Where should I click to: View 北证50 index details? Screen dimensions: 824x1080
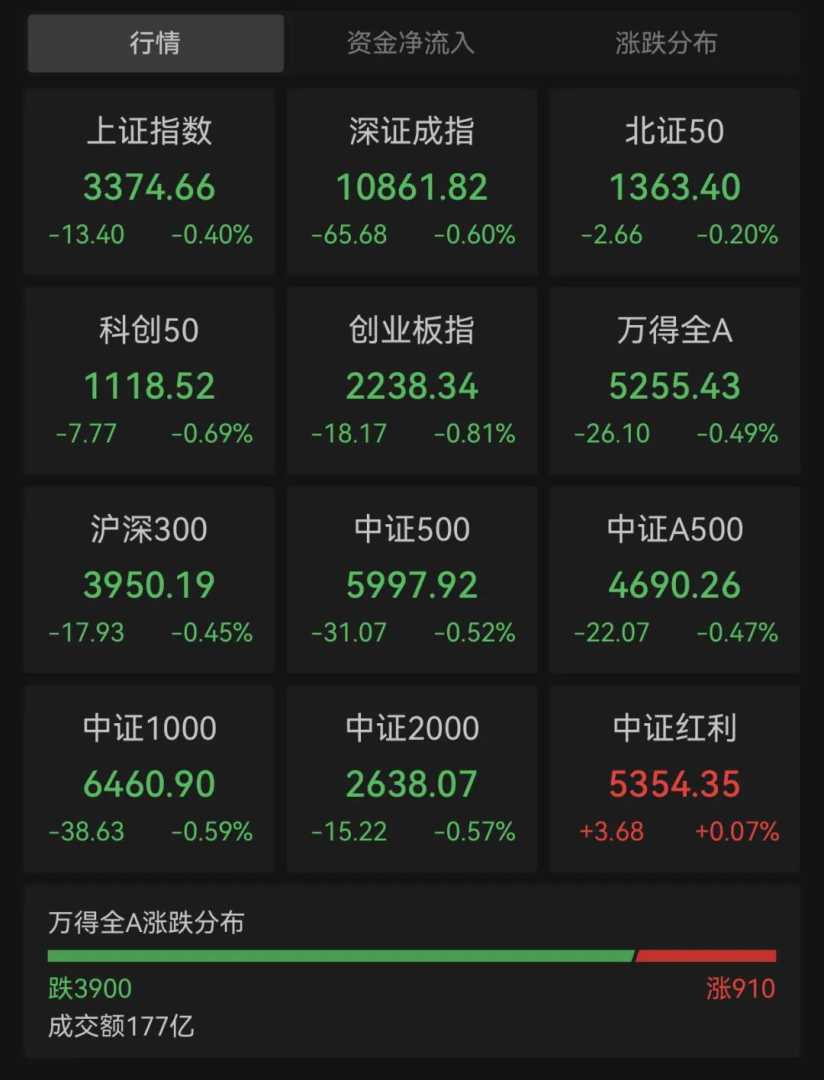tap(674, 182)
